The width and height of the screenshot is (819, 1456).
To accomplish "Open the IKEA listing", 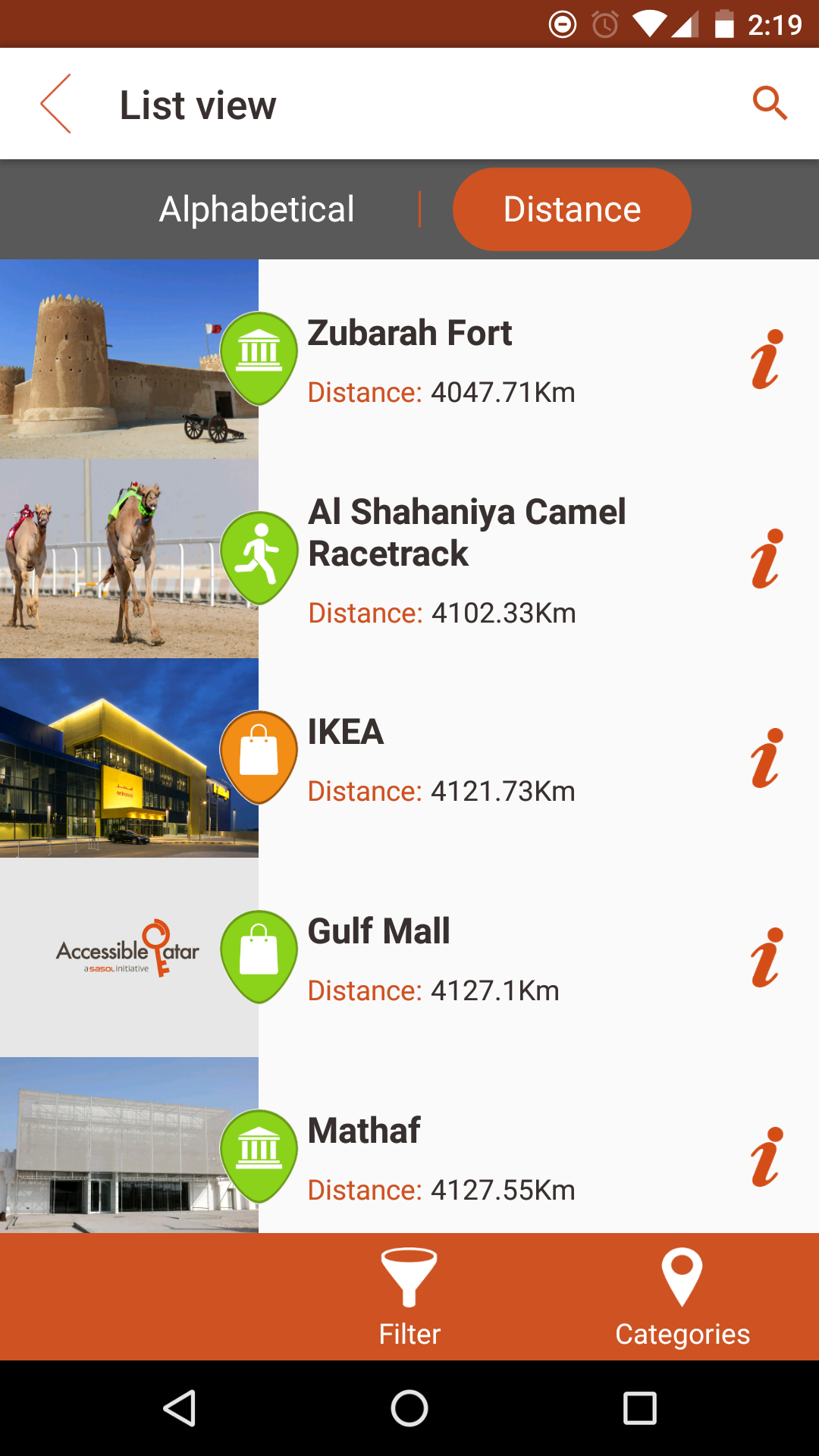I will 346,733.
